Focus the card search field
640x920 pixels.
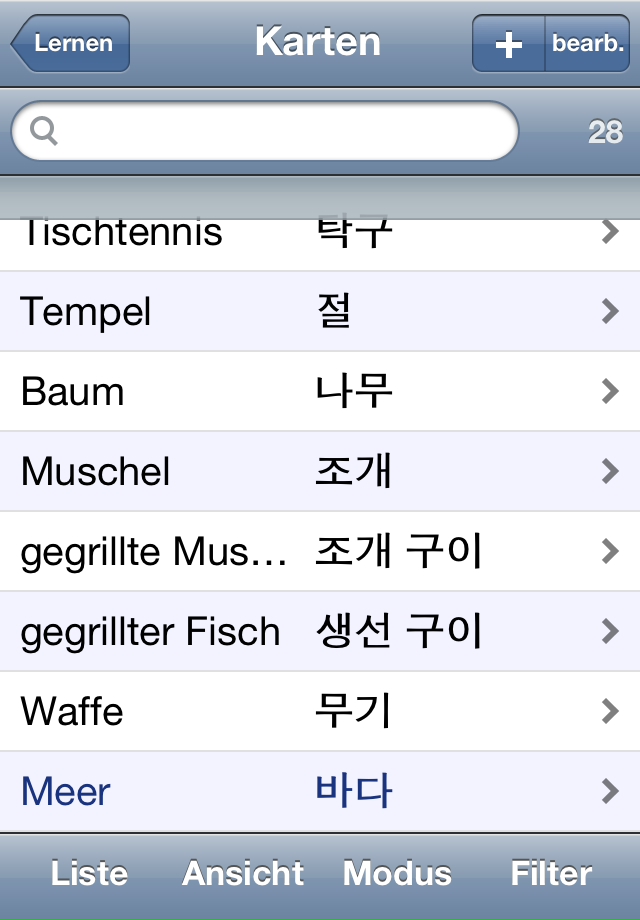(x=265, y=131)
